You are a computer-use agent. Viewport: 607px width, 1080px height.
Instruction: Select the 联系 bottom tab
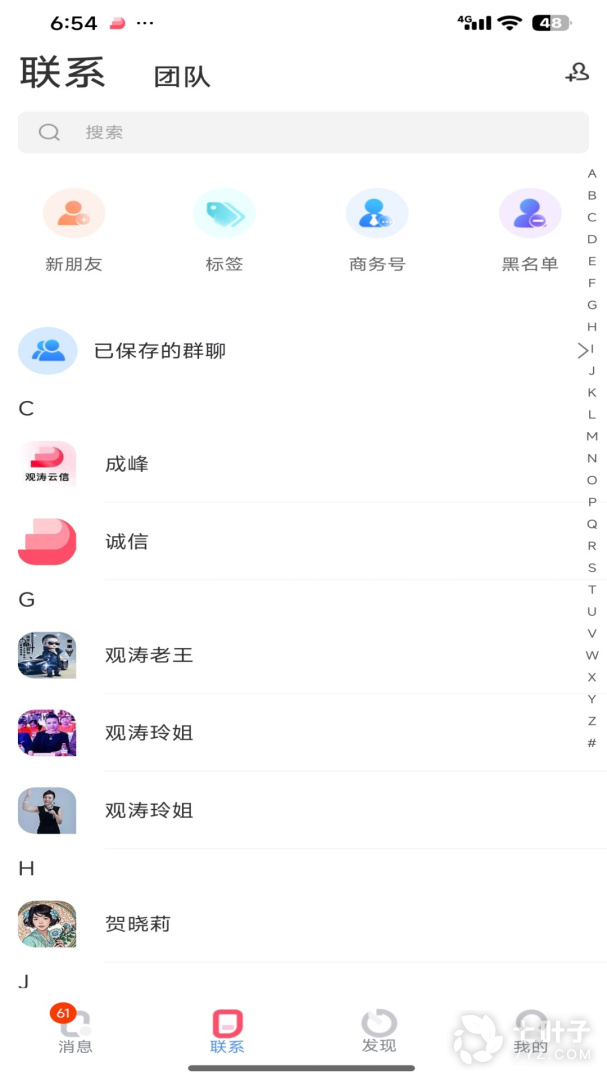[227, 1031]
